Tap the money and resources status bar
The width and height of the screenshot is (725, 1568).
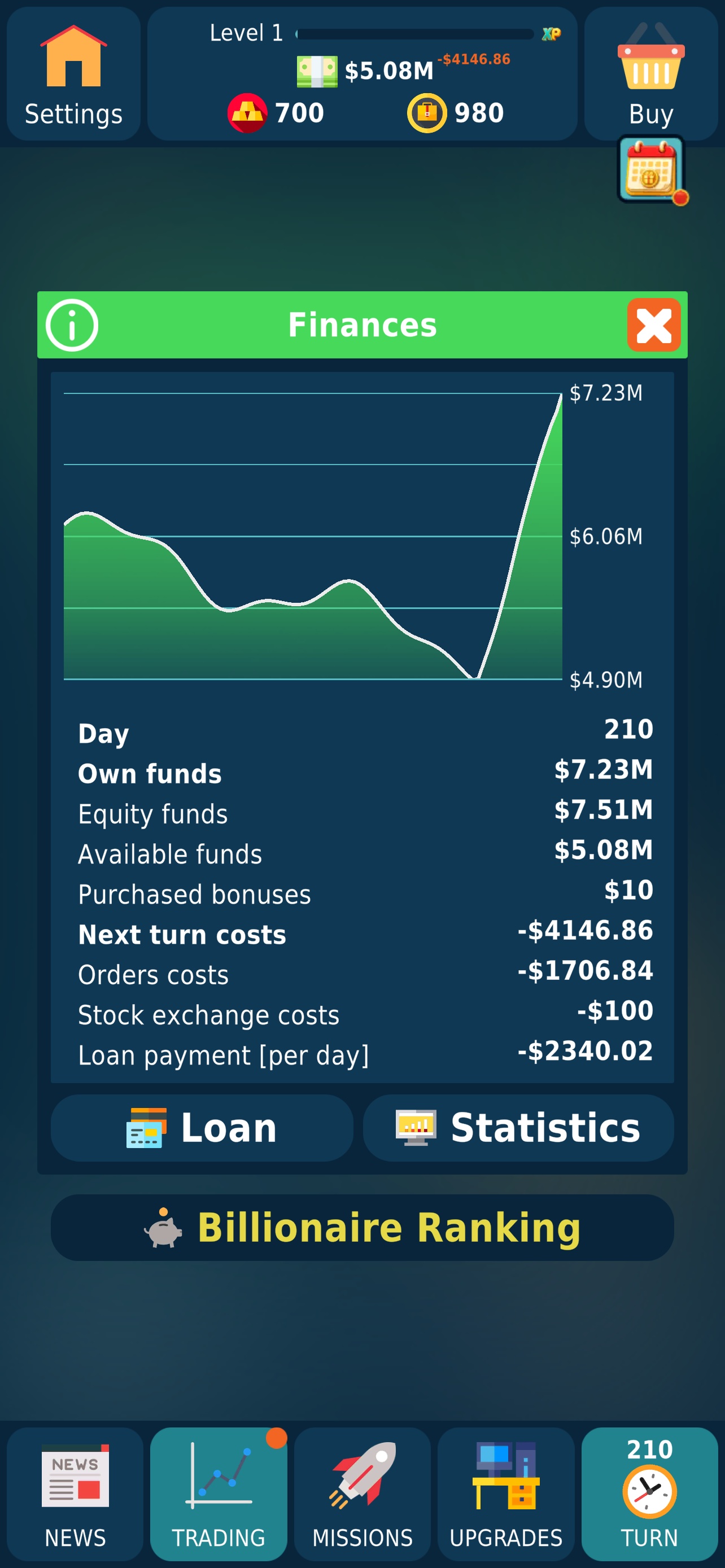[362, 73]
